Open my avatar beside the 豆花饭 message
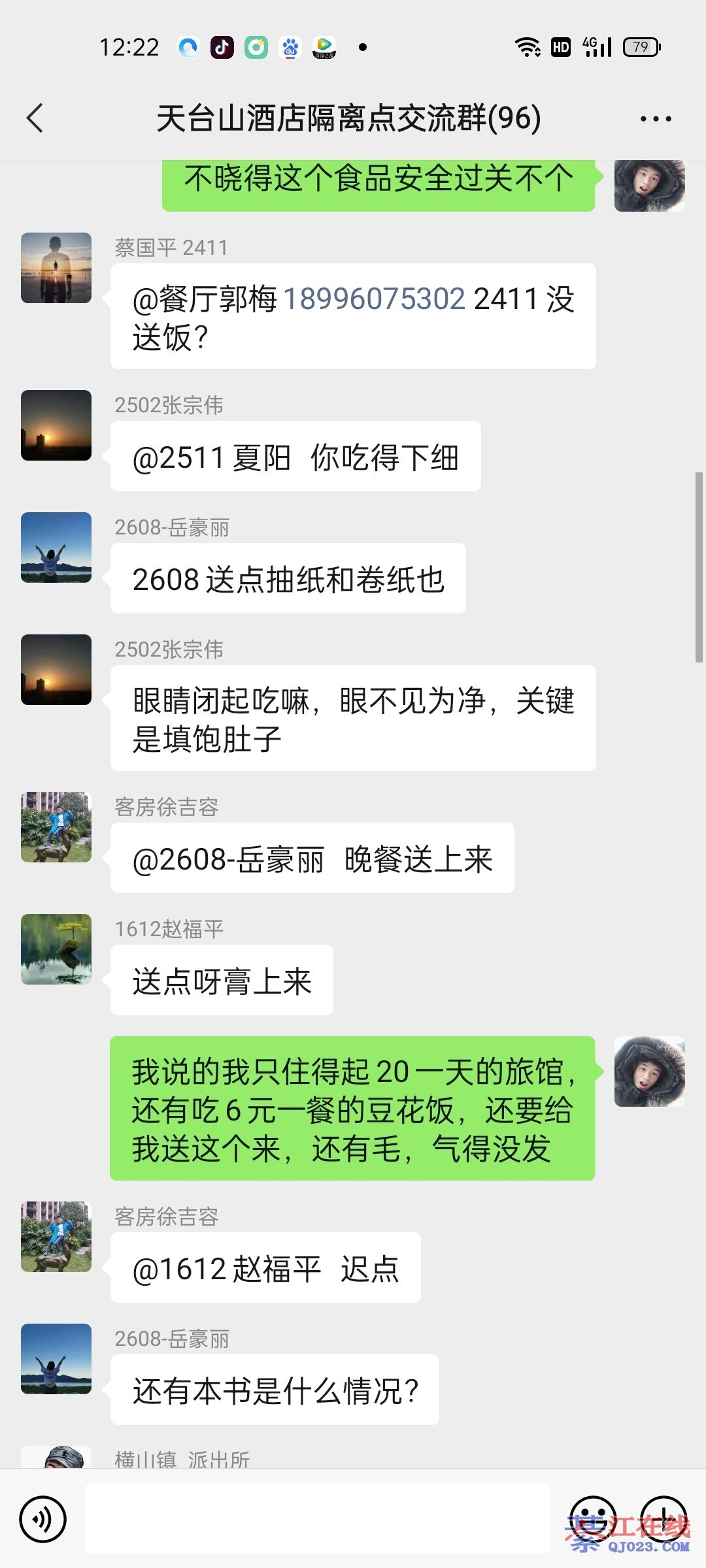 [x=649, y=1071]
